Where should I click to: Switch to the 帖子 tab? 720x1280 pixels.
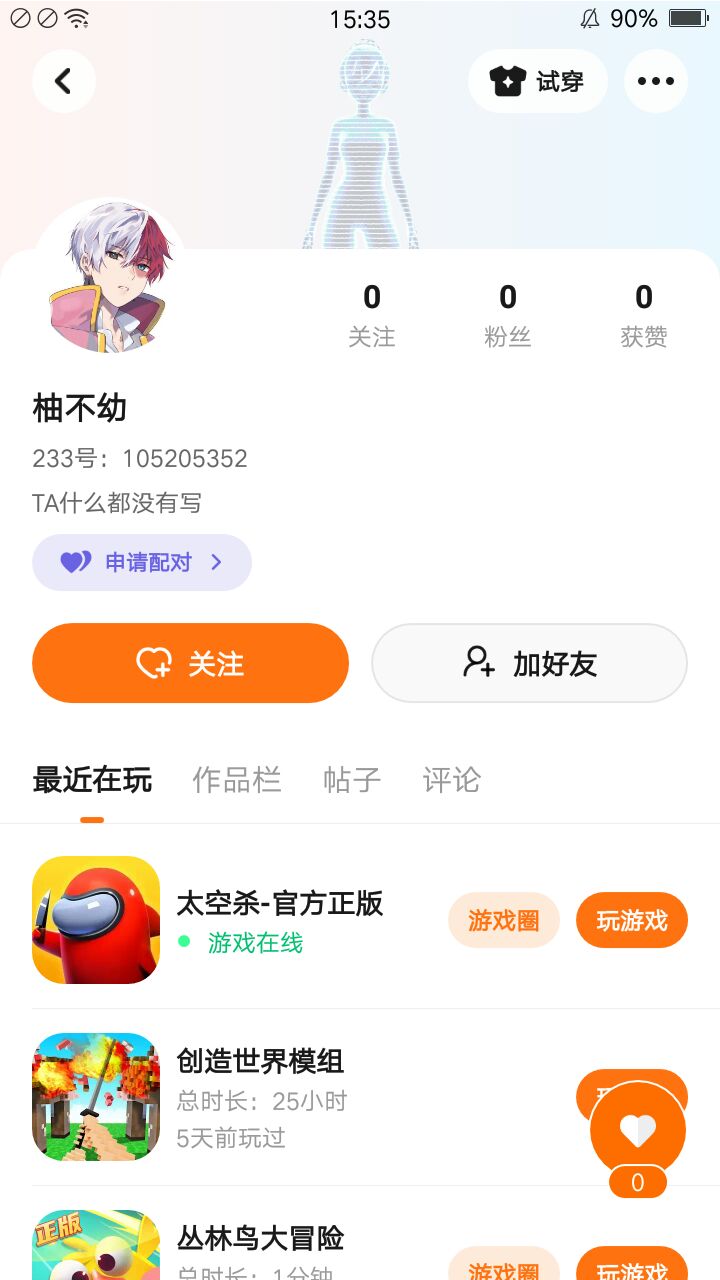point(352,780)
